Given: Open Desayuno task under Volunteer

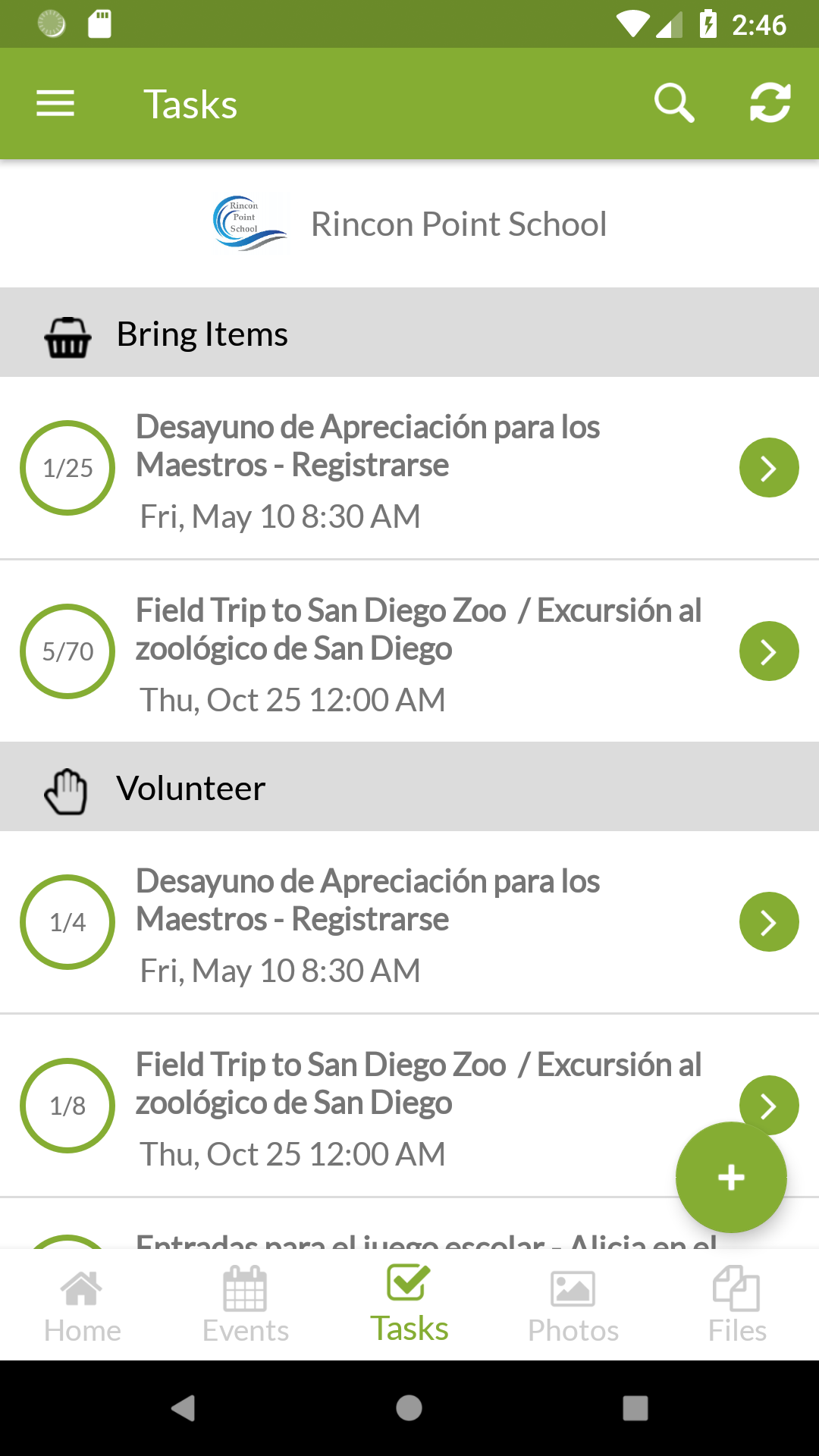Looking at the screenshot, I should click(768, 922).
